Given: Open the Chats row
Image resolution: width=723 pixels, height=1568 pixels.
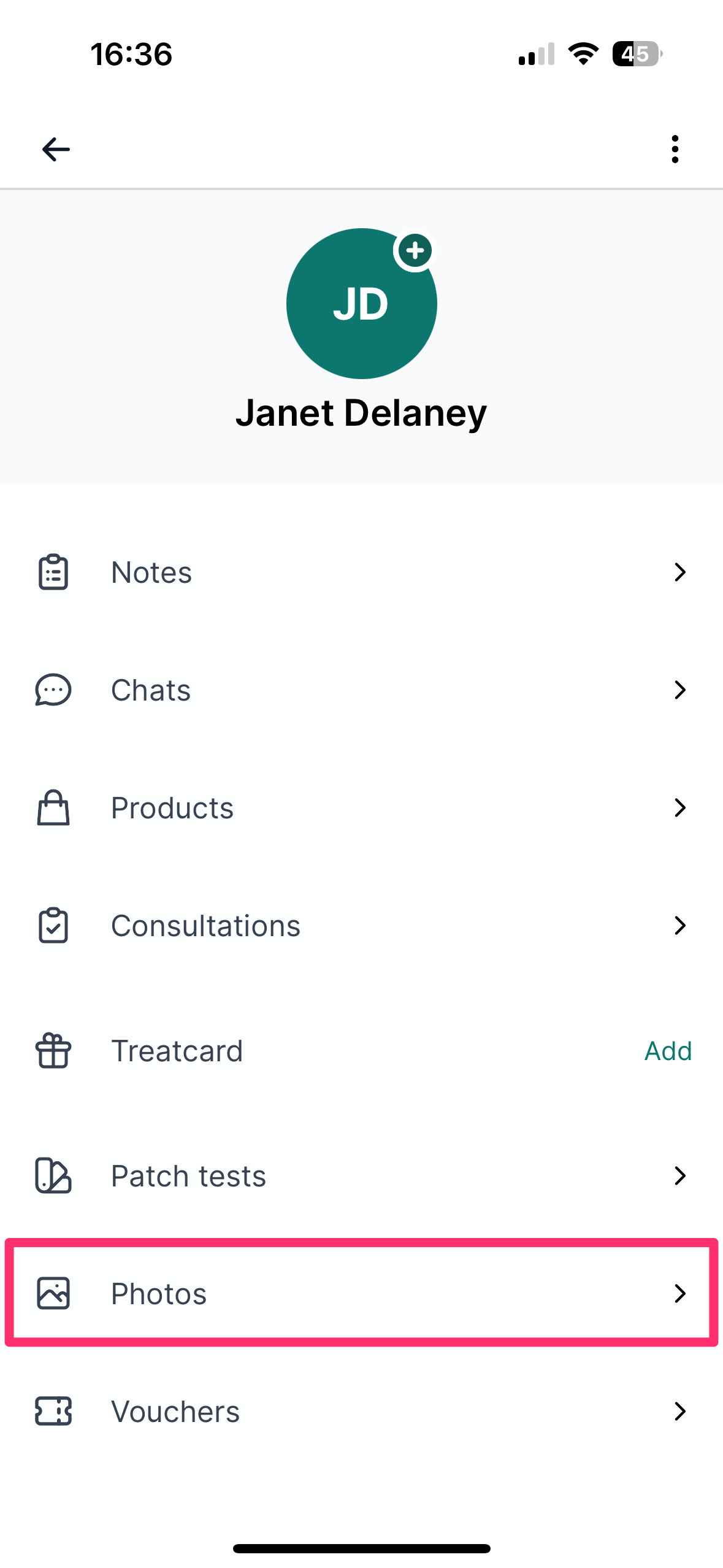Looking at the screenshot, I should 362,690.
